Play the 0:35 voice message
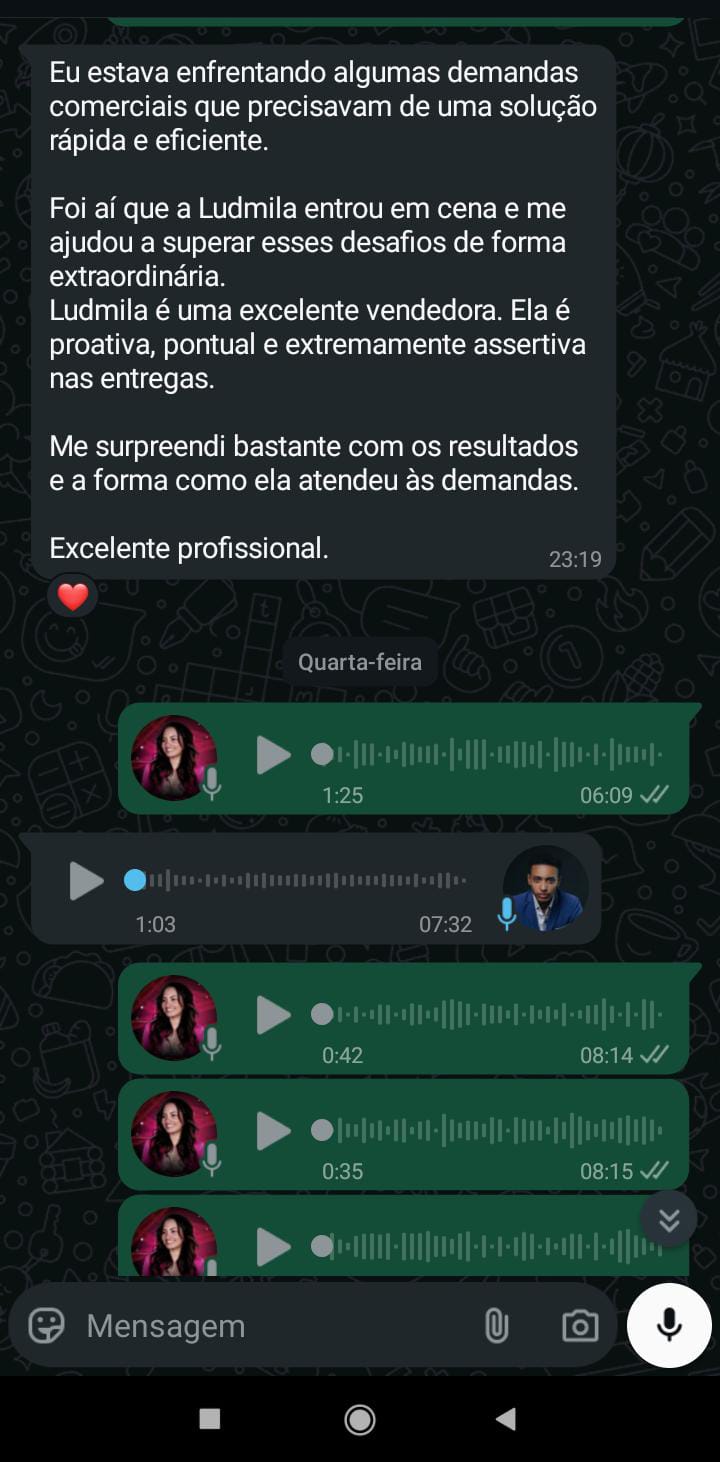720x1462 pixels. [x=273, y=1131]
